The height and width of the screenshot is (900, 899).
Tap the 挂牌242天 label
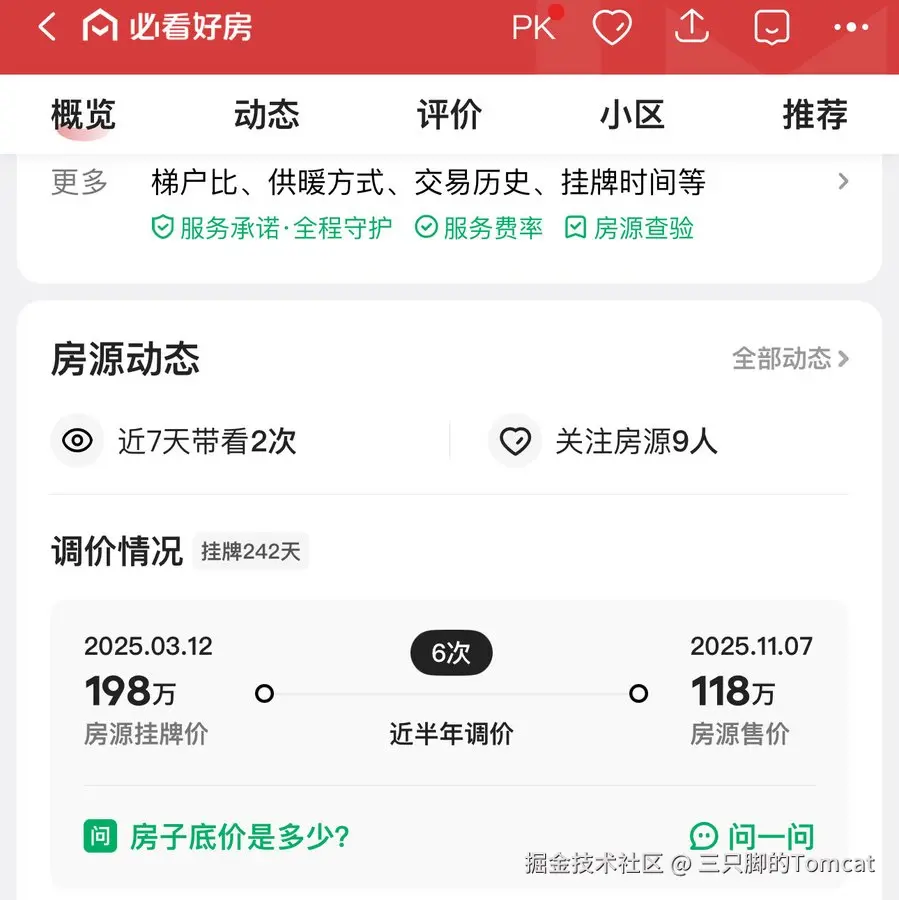(250, 551)
